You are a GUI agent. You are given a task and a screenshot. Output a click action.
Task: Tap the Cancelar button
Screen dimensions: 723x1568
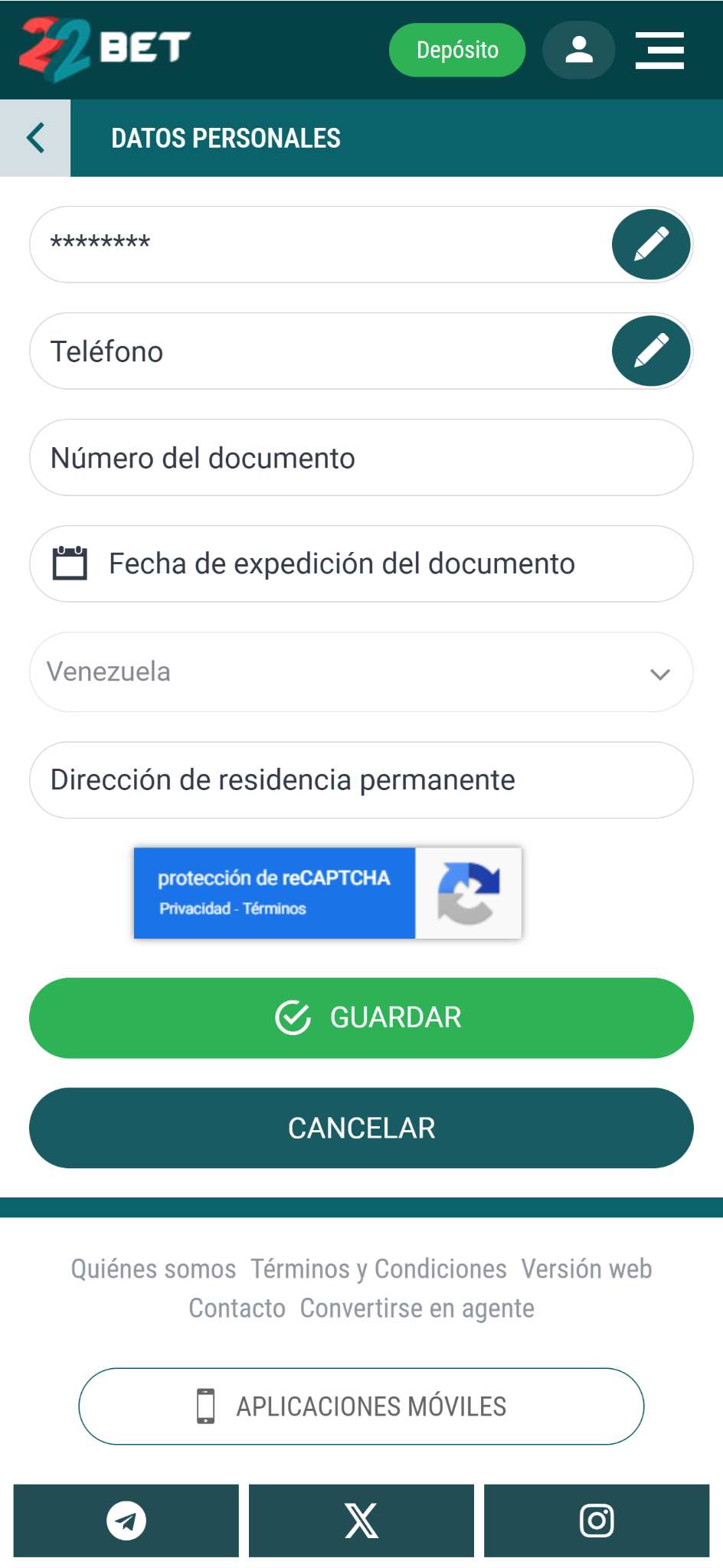click(361, 1128)
